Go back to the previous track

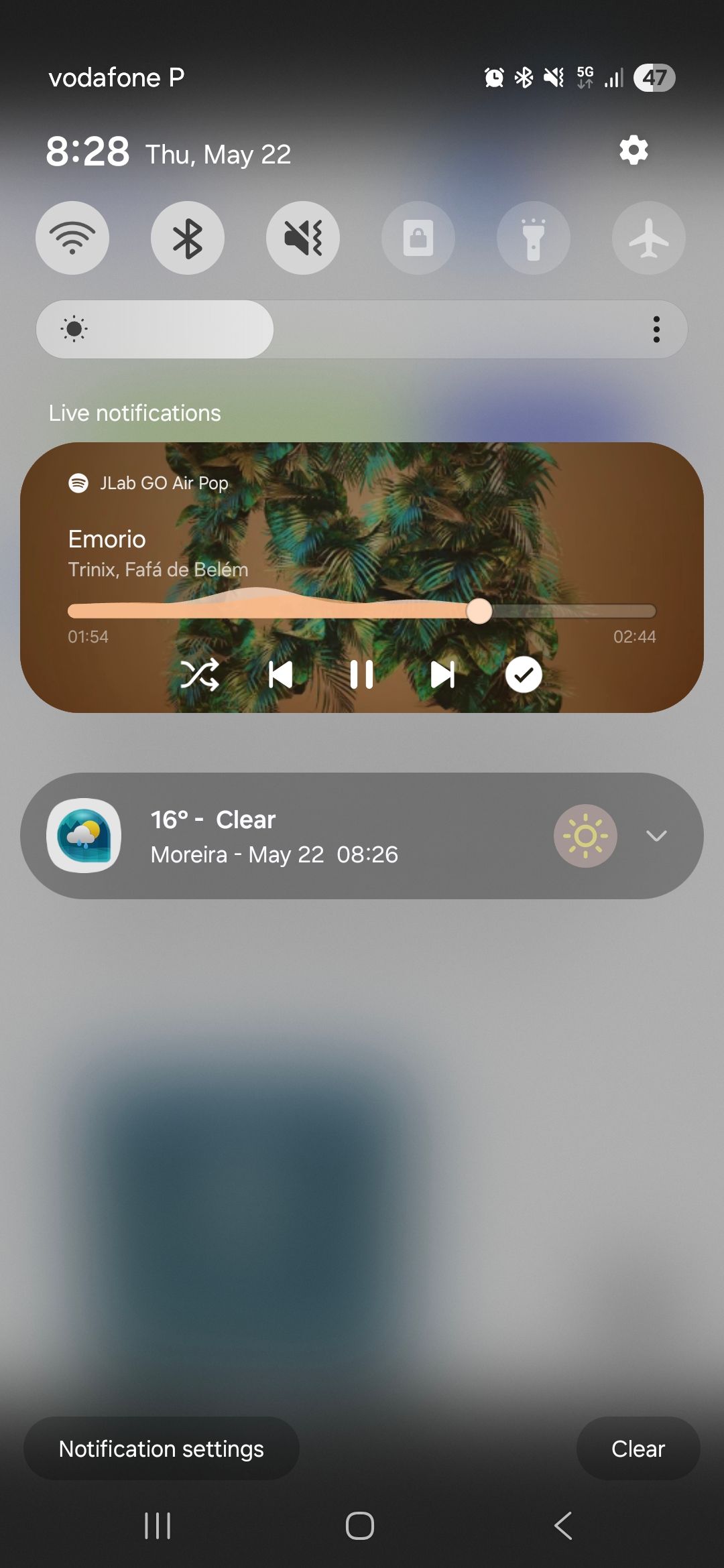coord(282,675)
